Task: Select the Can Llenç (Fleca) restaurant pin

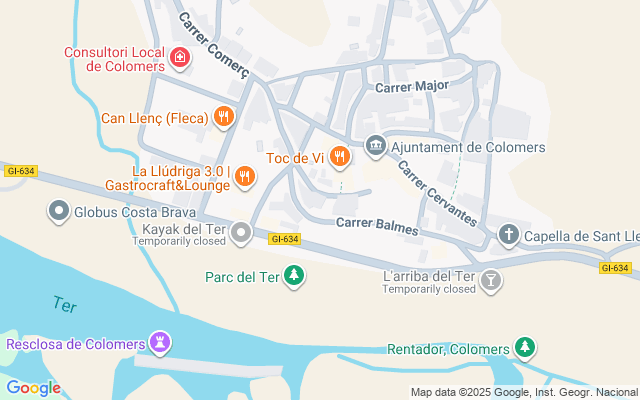Action: pos(223,118)
